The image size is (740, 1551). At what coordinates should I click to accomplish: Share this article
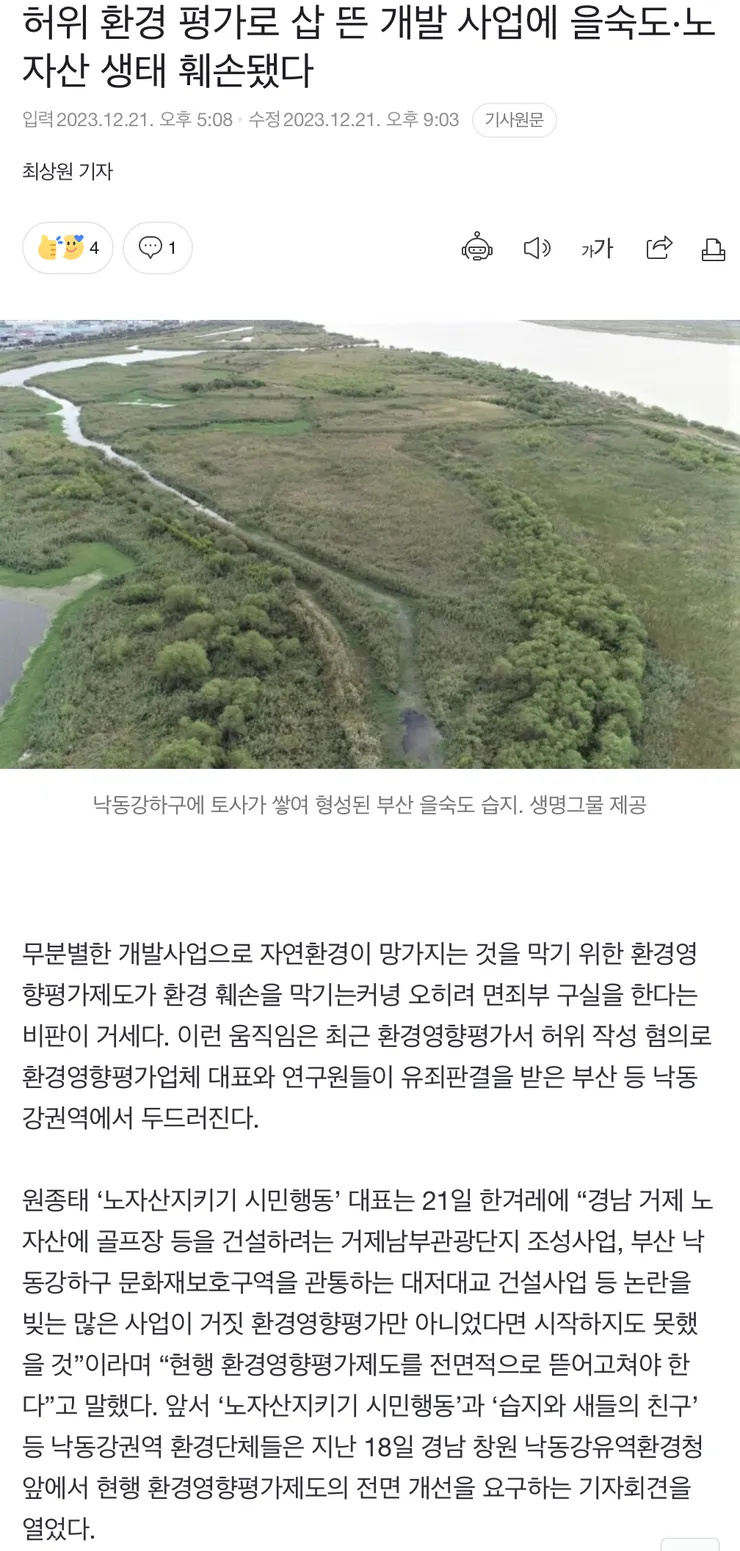point(659,248)
